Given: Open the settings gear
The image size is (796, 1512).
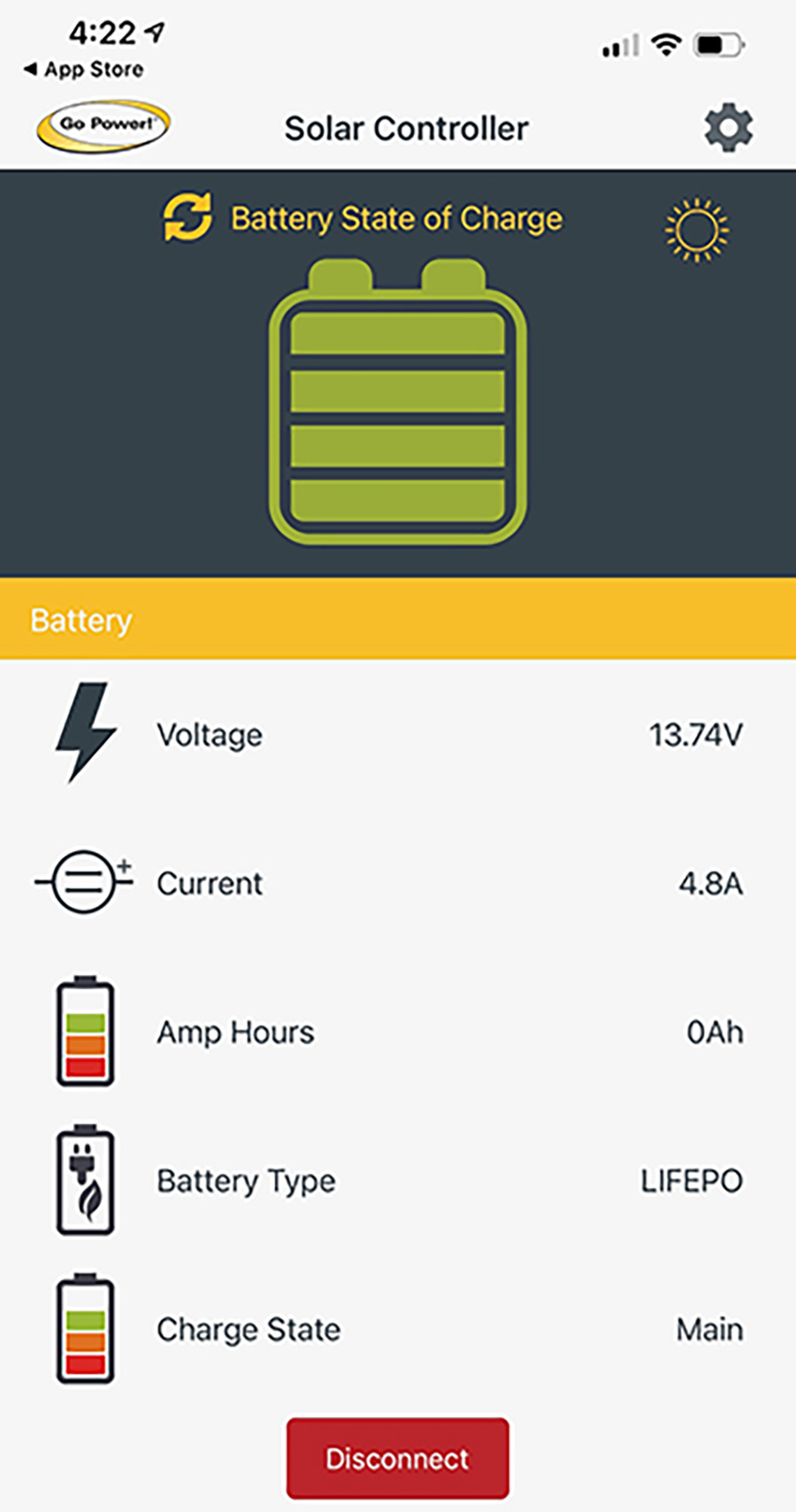Looking at the screenshot, I should point(727,127).
